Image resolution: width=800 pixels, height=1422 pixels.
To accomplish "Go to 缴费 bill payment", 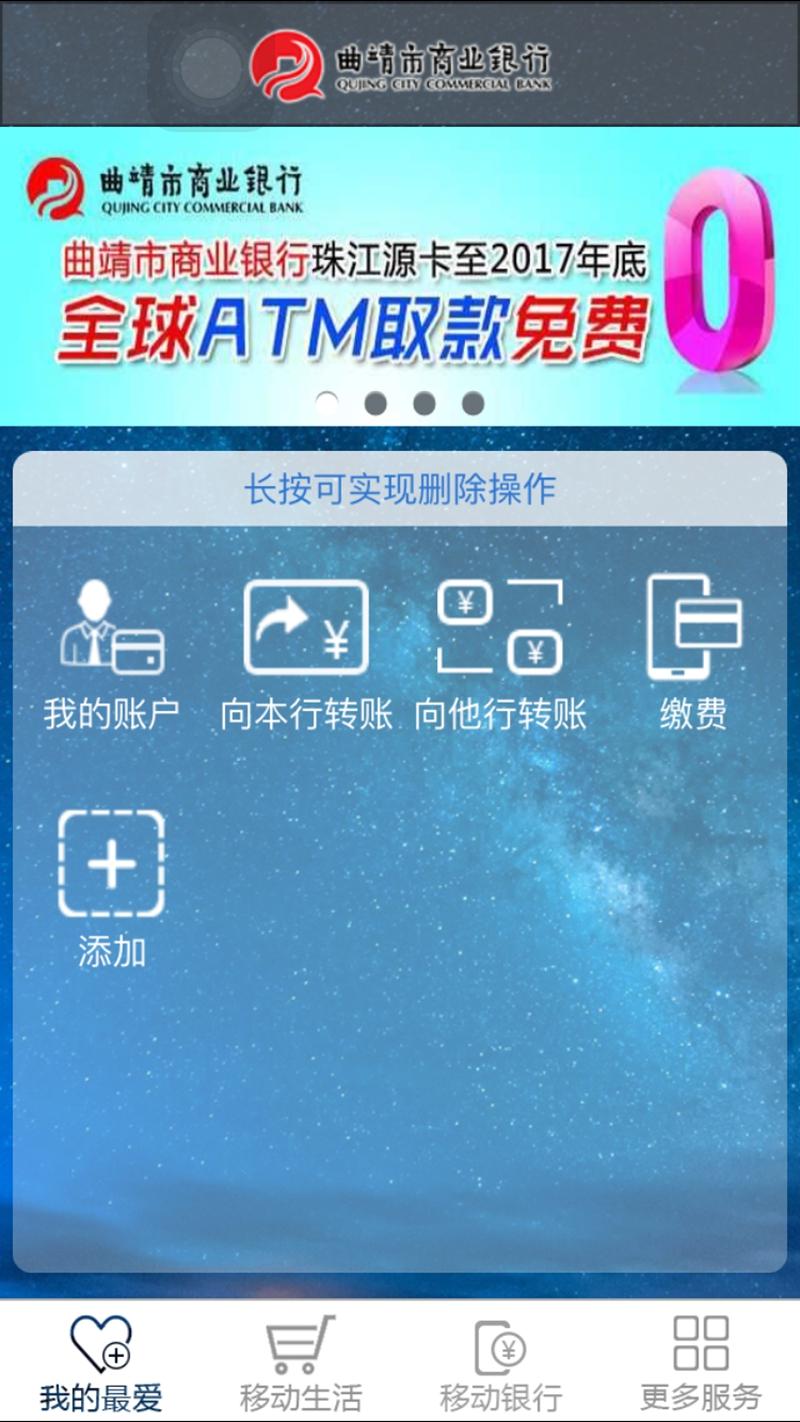I will pos(693,653).
